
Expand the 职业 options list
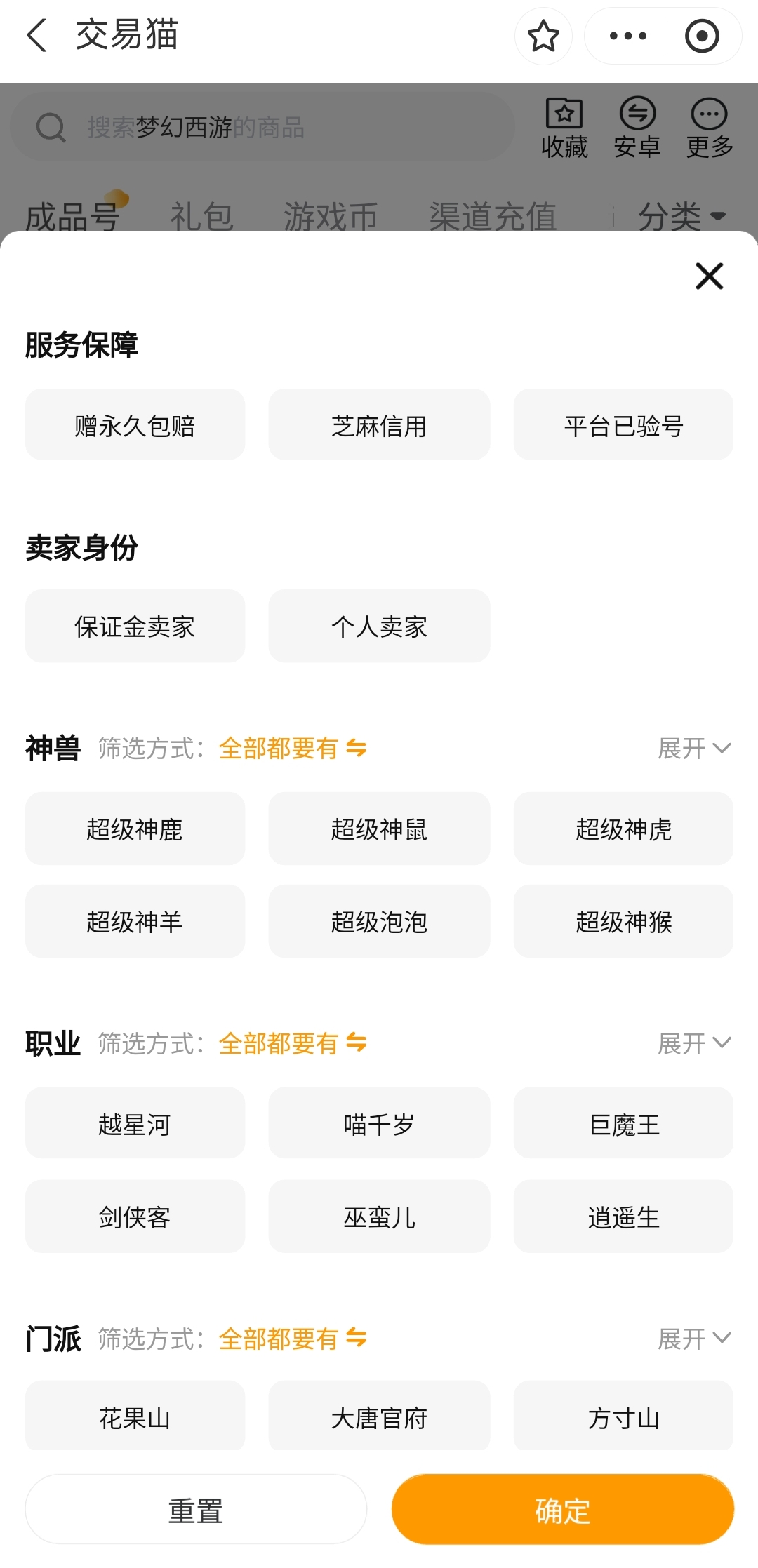(x=693, y=1044)
